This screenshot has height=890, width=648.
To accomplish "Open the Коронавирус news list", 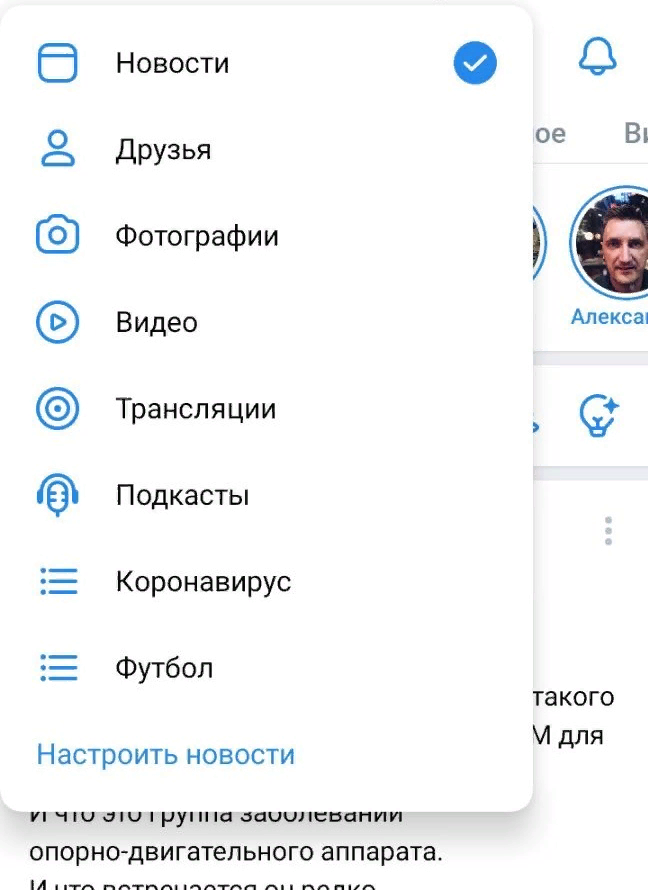I will pos(203,581).
